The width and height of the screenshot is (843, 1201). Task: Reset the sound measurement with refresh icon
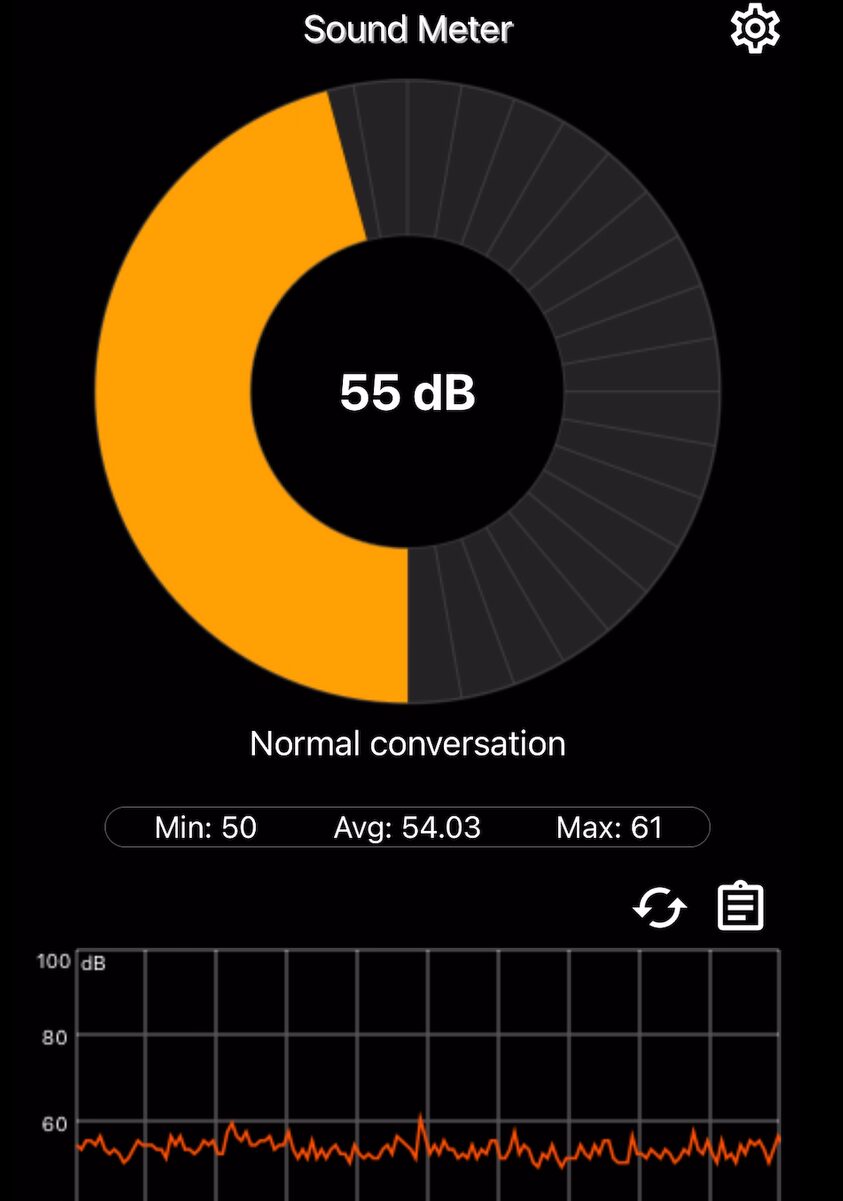coord(660,908)
